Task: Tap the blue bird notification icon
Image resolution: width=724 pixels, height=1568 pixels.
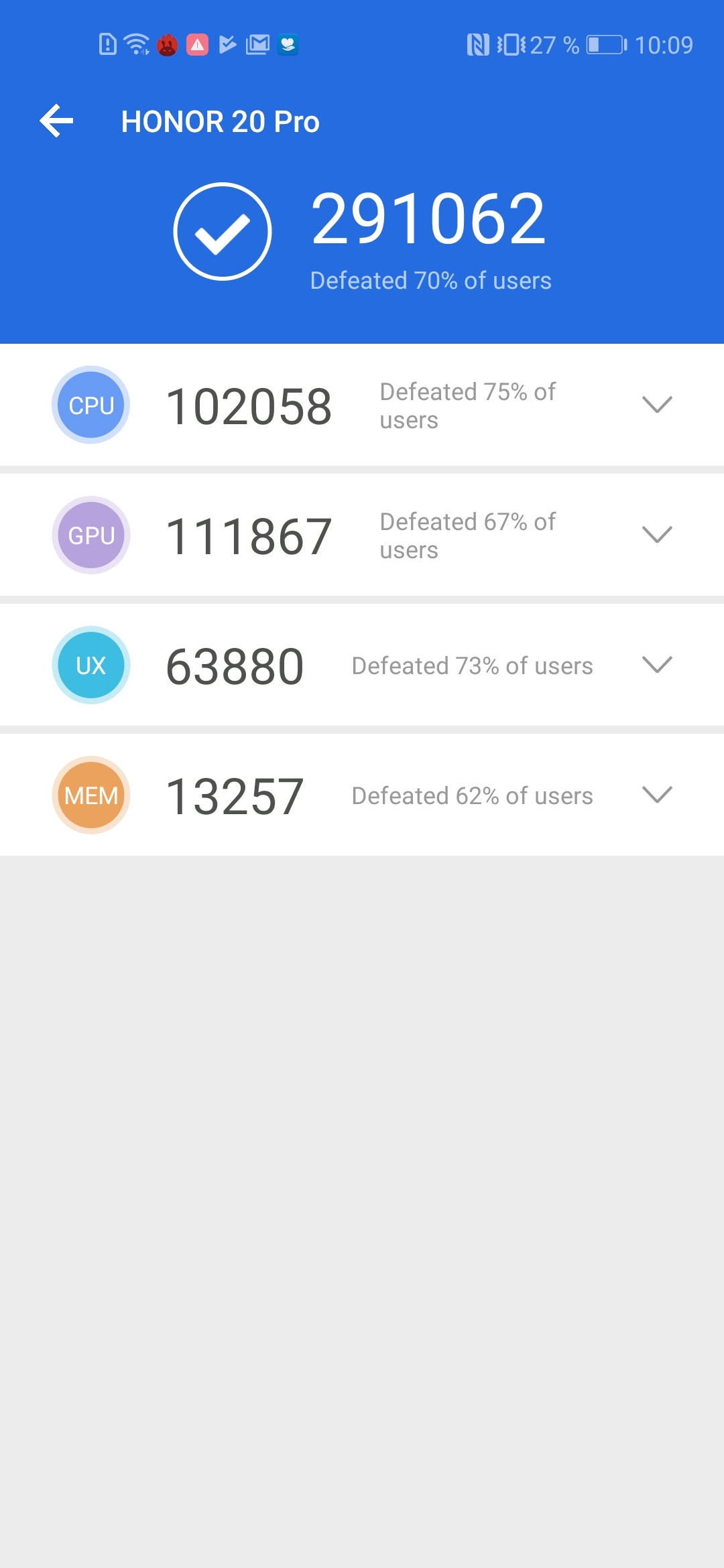Action: pos(288,44)
